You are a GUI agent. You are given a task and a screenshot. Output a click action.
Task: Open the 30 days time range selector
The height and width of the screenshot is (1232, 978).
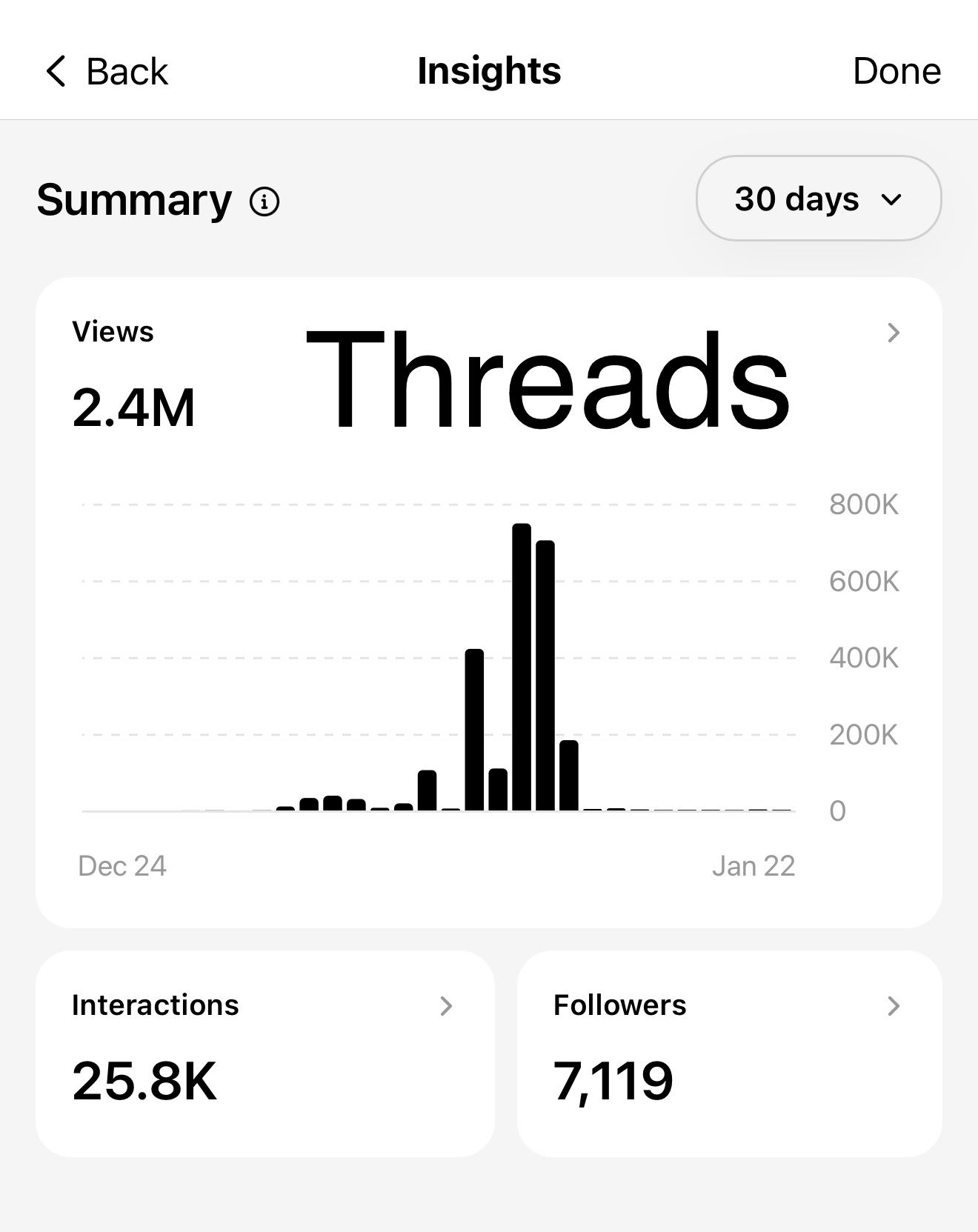coord(817,198)
